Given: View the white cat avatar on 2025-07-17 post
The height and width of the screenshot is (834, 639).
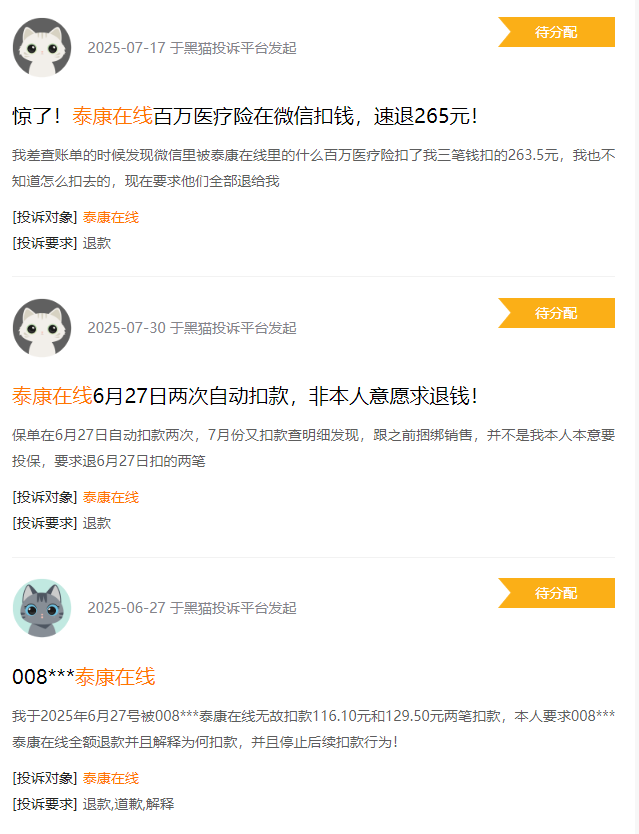Looking at the screenshot, I should tap(42, 48).
